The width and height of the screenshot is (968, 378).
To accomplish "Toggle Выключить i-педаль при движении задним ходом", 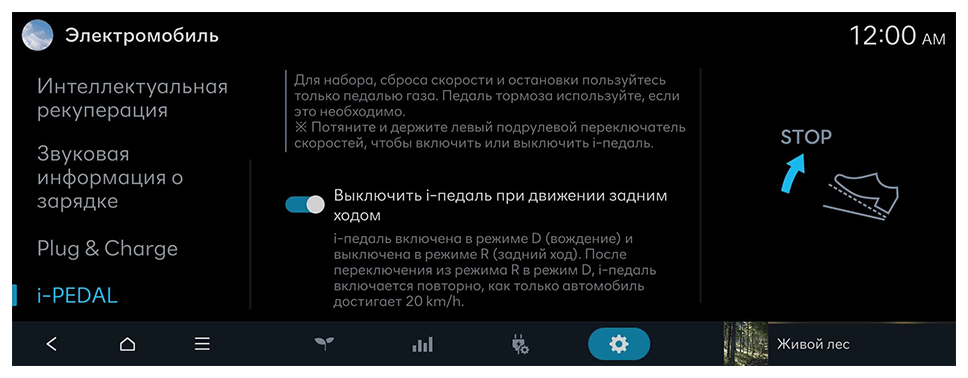I will 305,204.
